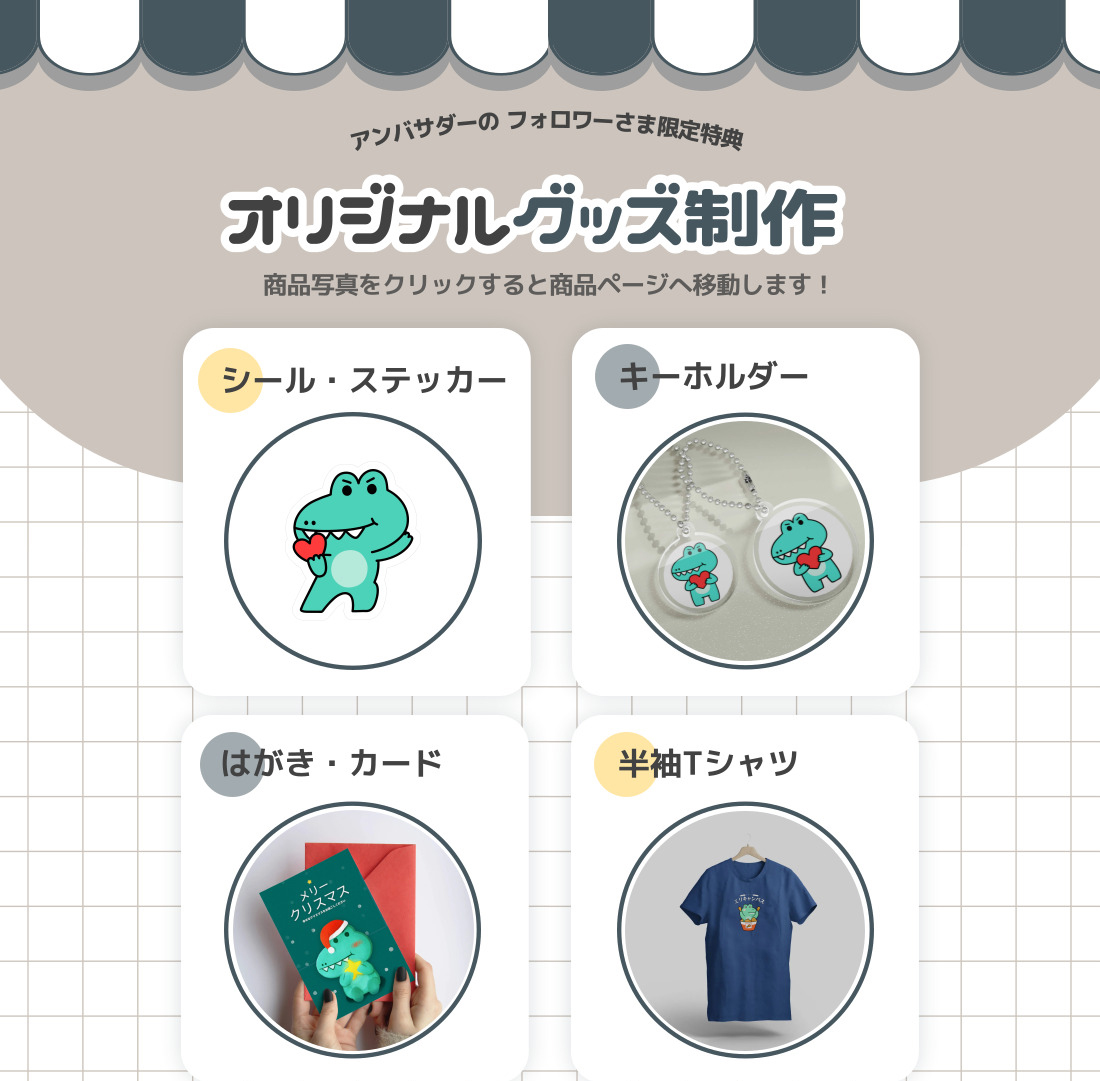Open the キーホルダー product photo
Image resolution: width=1100 pixels, height=1081 pixels.
coord(745,541)
